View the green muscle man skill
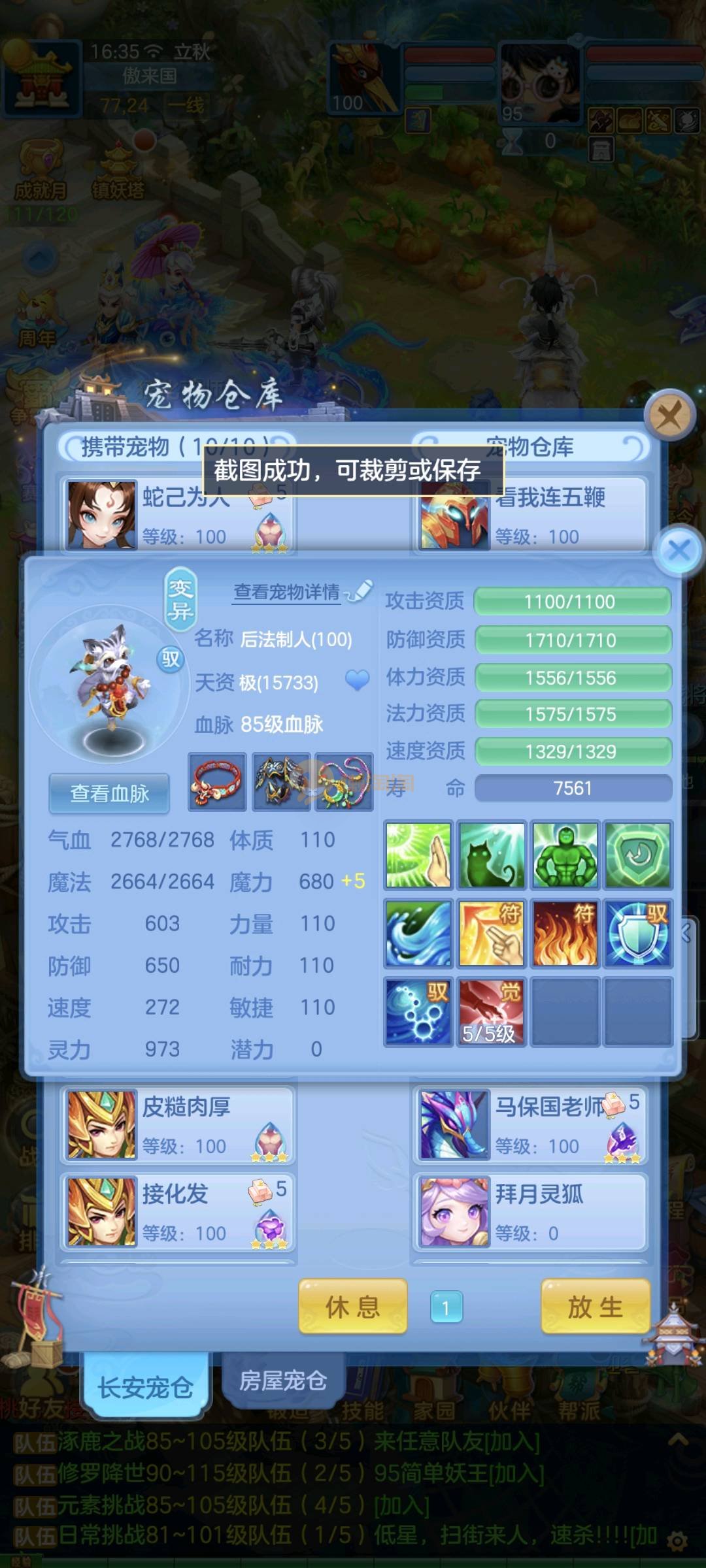Screen dimensions: 706x1568 (565, 855)
